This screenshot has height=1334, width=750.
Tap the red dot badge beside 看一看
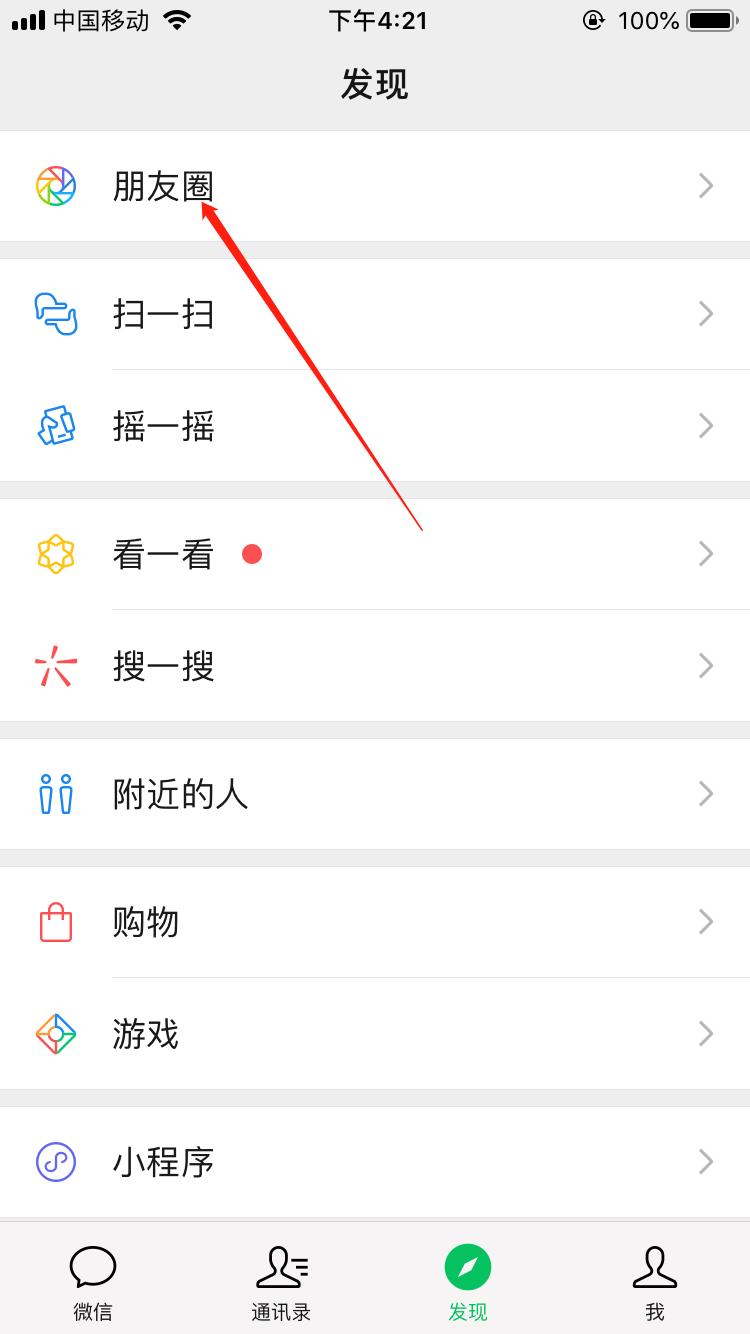point(252,553)
